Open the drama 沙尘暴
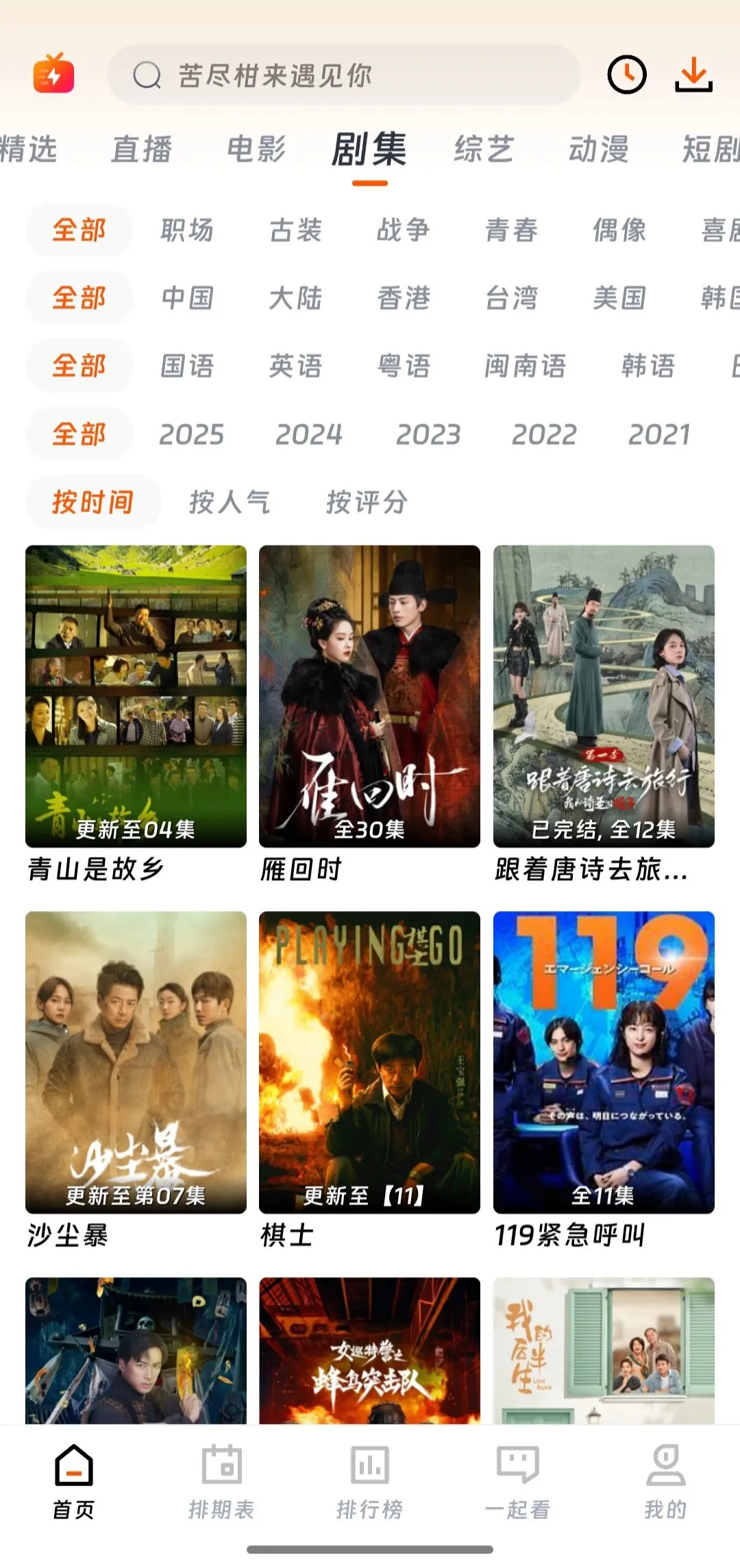Screen dimensions: 740x1568 (x=136, y=1062)
